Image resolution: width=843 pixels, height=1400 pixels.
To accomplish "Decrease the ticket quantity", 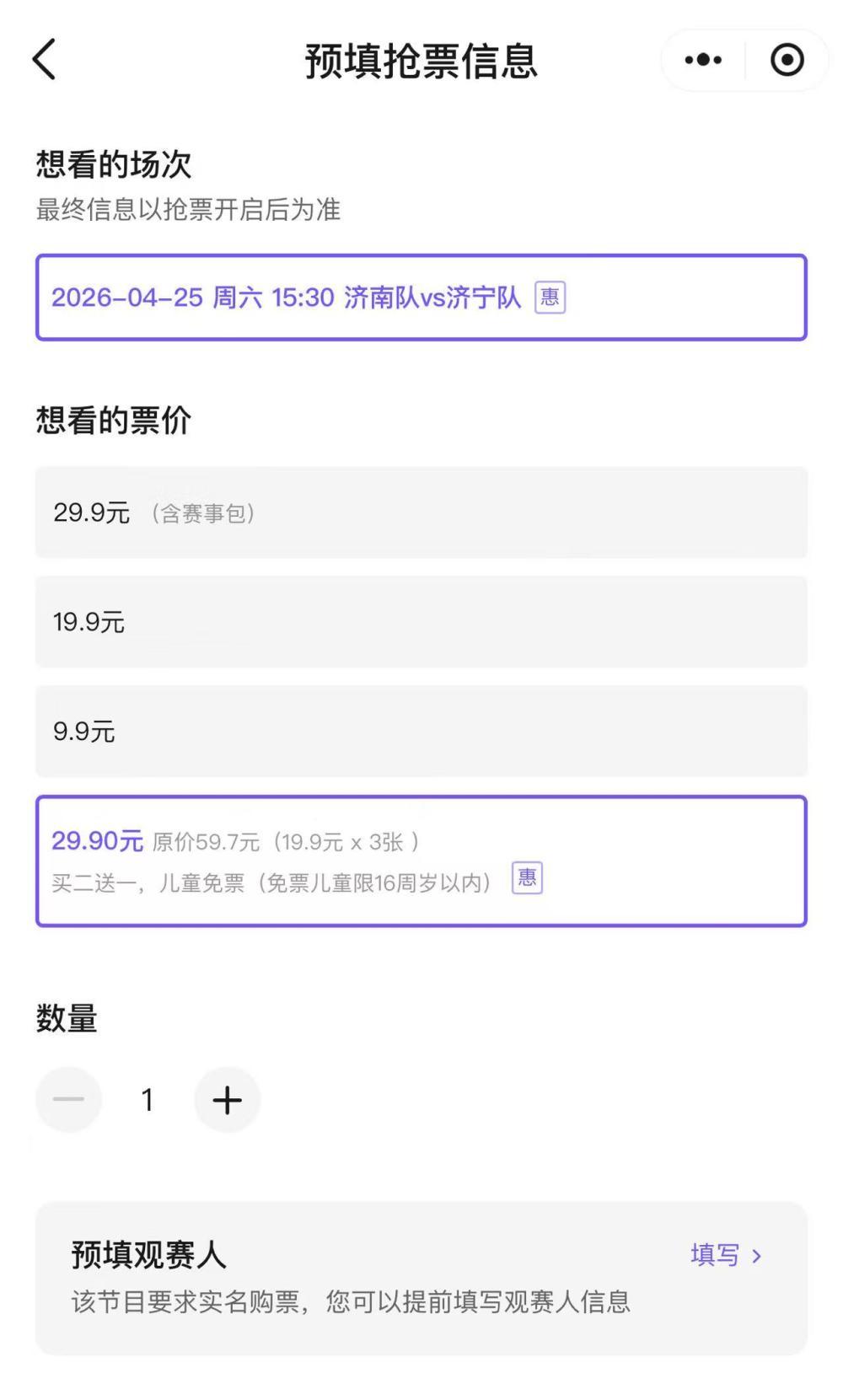I will [68, 1099].
